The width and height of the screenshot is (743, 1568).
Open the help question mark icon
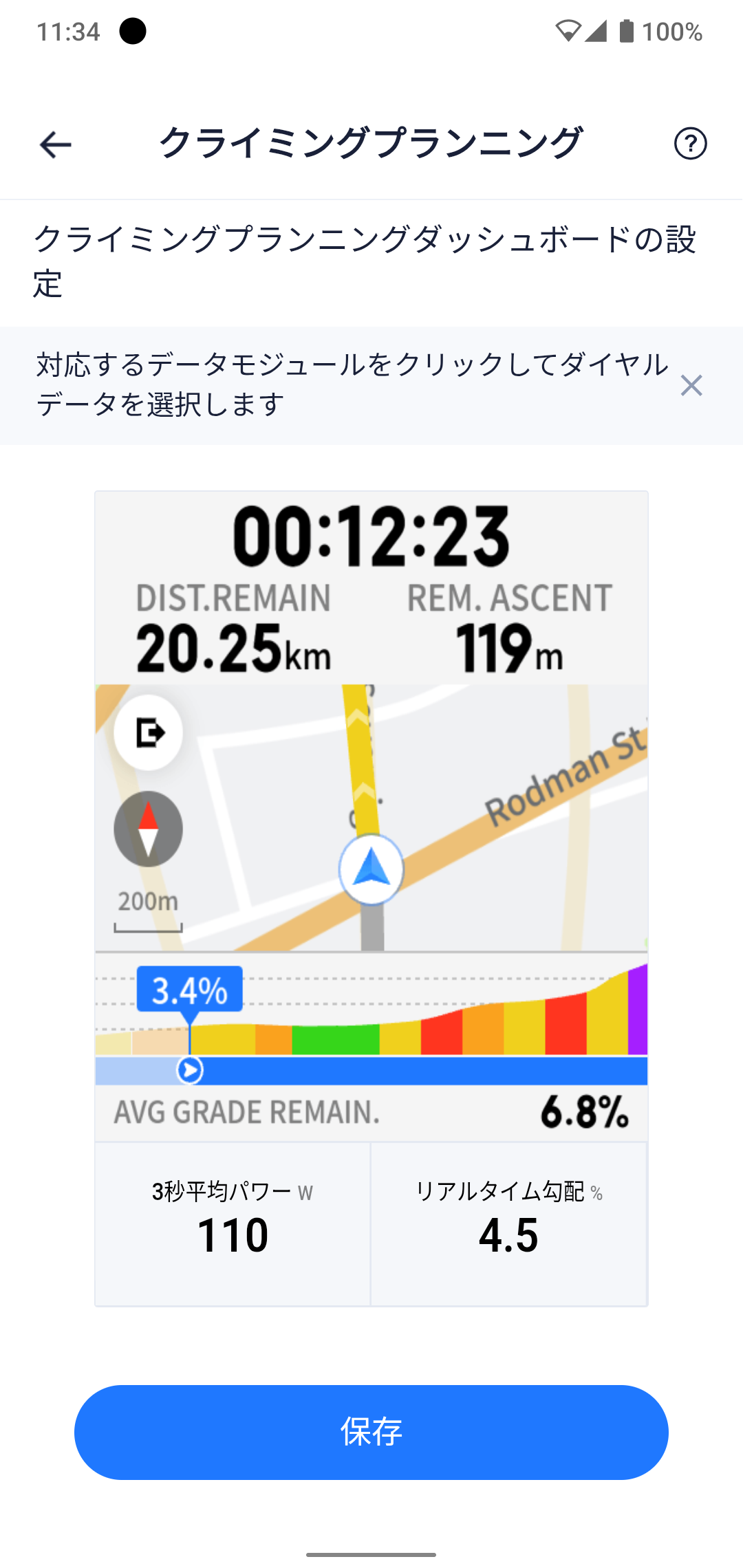pos(690,144)
